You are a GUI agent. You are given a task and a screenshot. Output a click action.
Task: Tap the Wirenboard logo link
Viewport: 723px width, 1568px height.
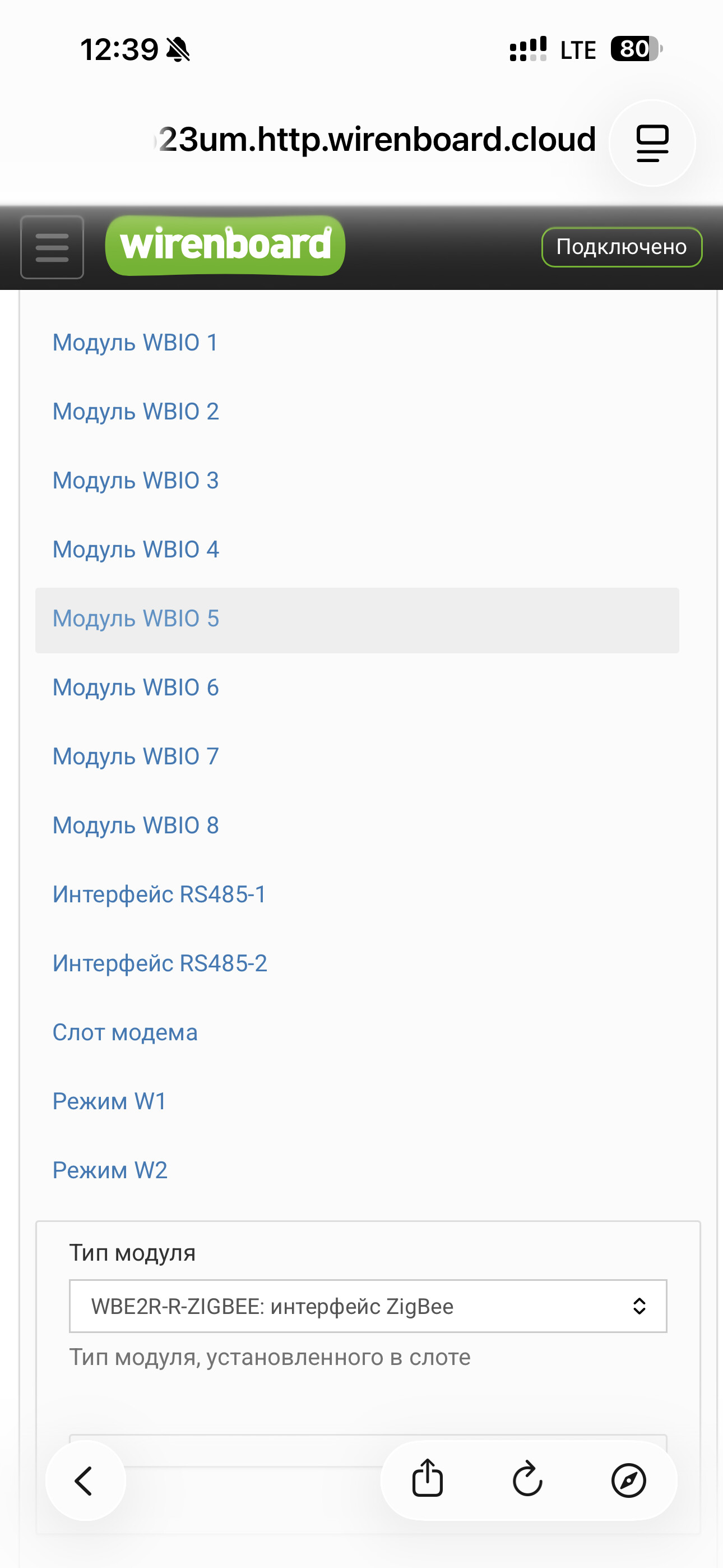[225, 245]
